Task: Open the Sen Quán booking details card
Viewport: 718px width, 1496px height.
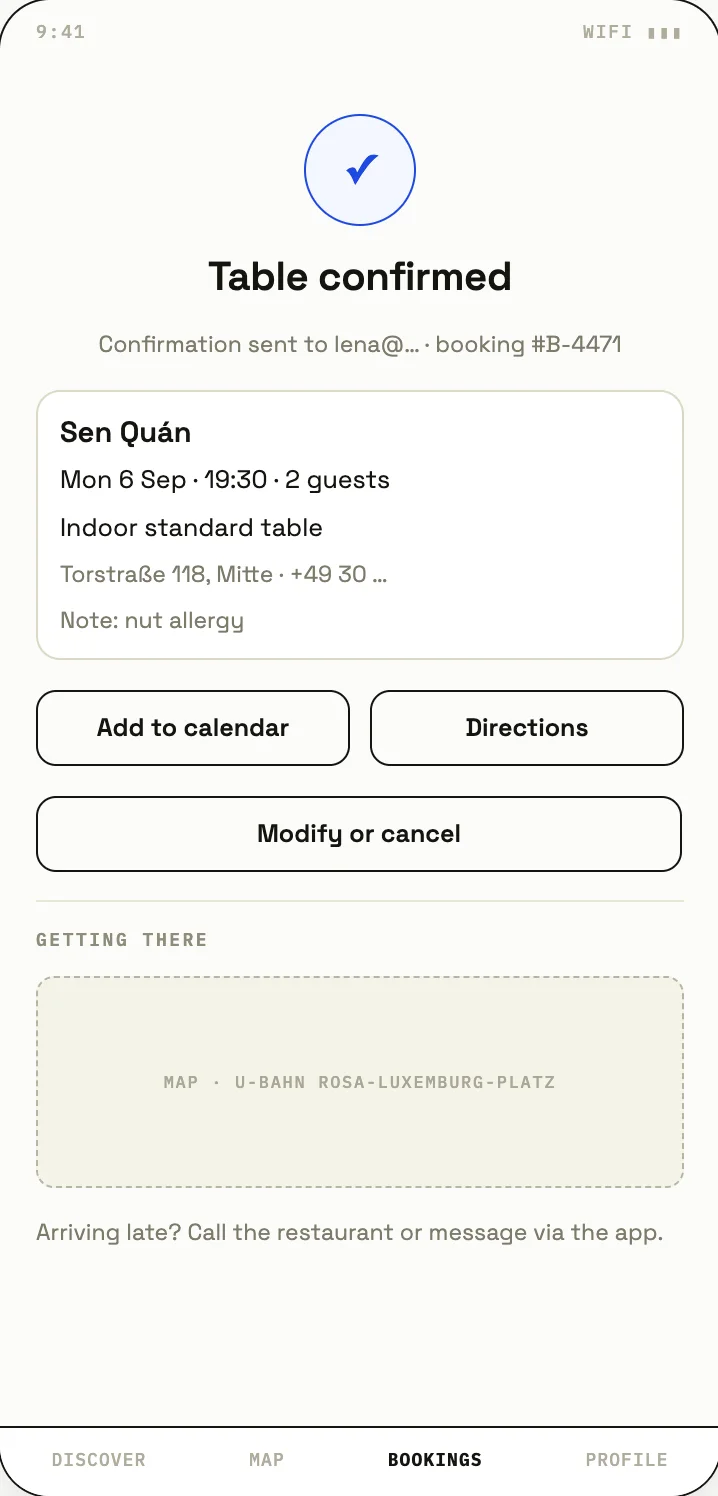Action: click(x=360, y=525)
